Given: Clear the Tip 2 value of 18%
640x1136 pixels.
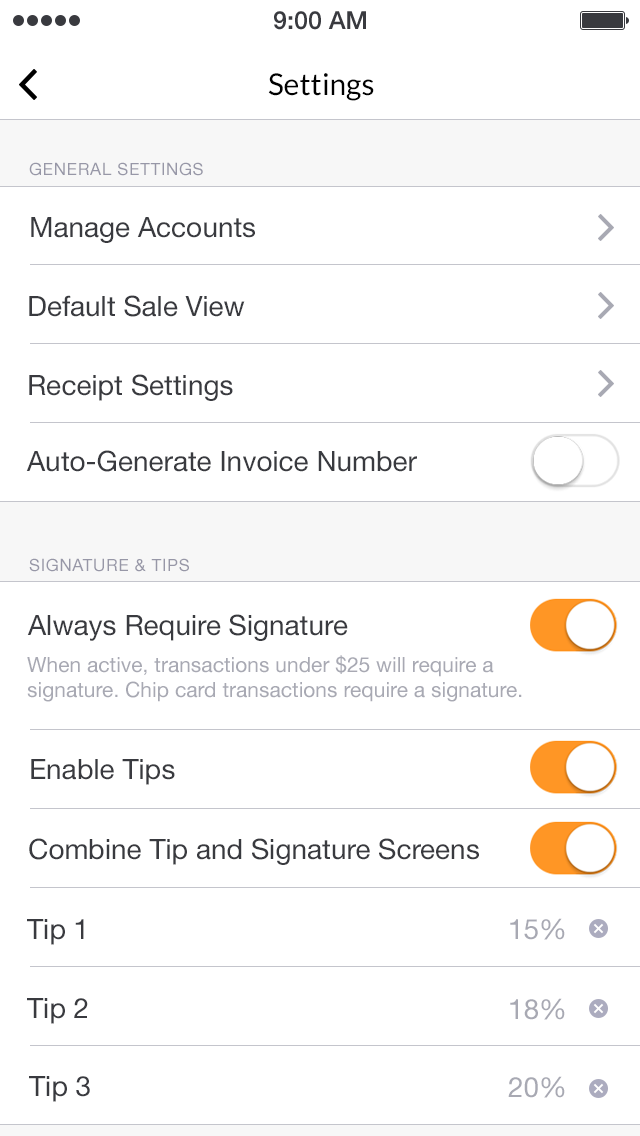Looking at the screenshot, I should click(598, 1008).
